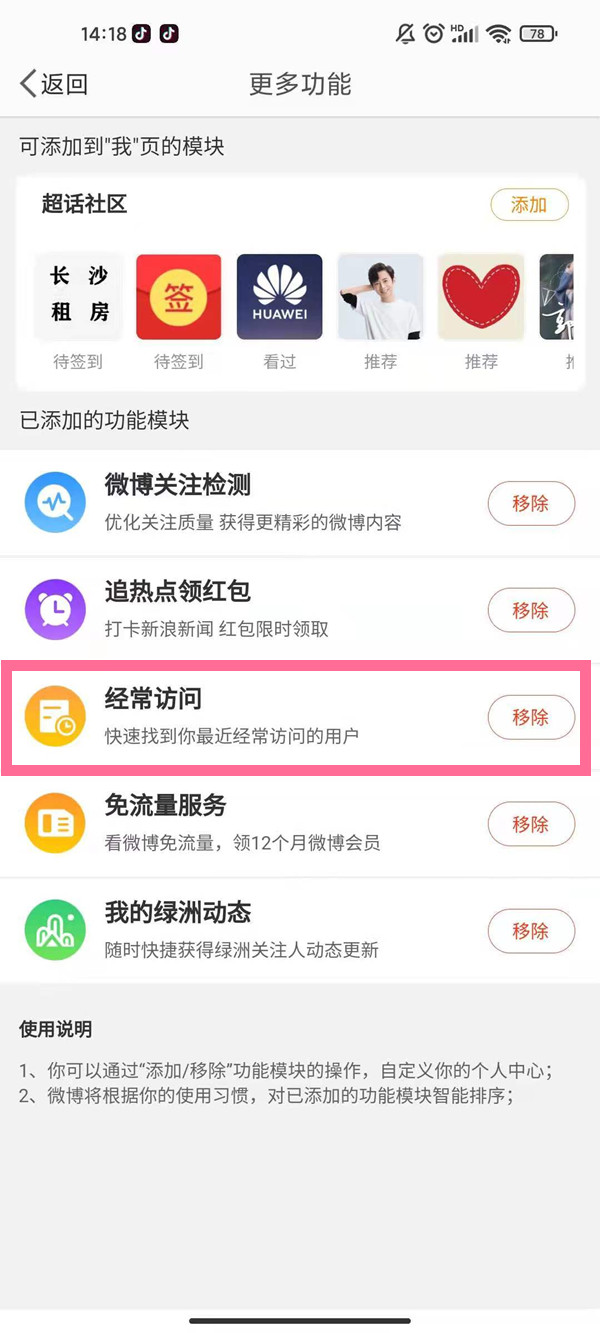Open the 经常访问 row
The height and width of the screenshot is (1333, 600).
click(250, 716)
